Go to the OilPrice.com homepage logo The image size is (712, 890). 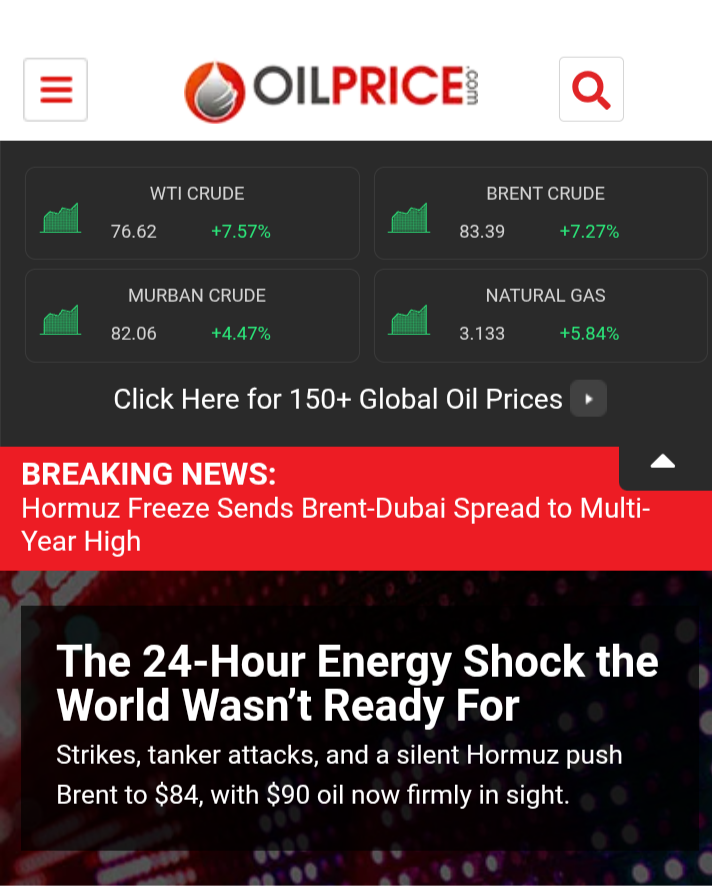(332, 90)
